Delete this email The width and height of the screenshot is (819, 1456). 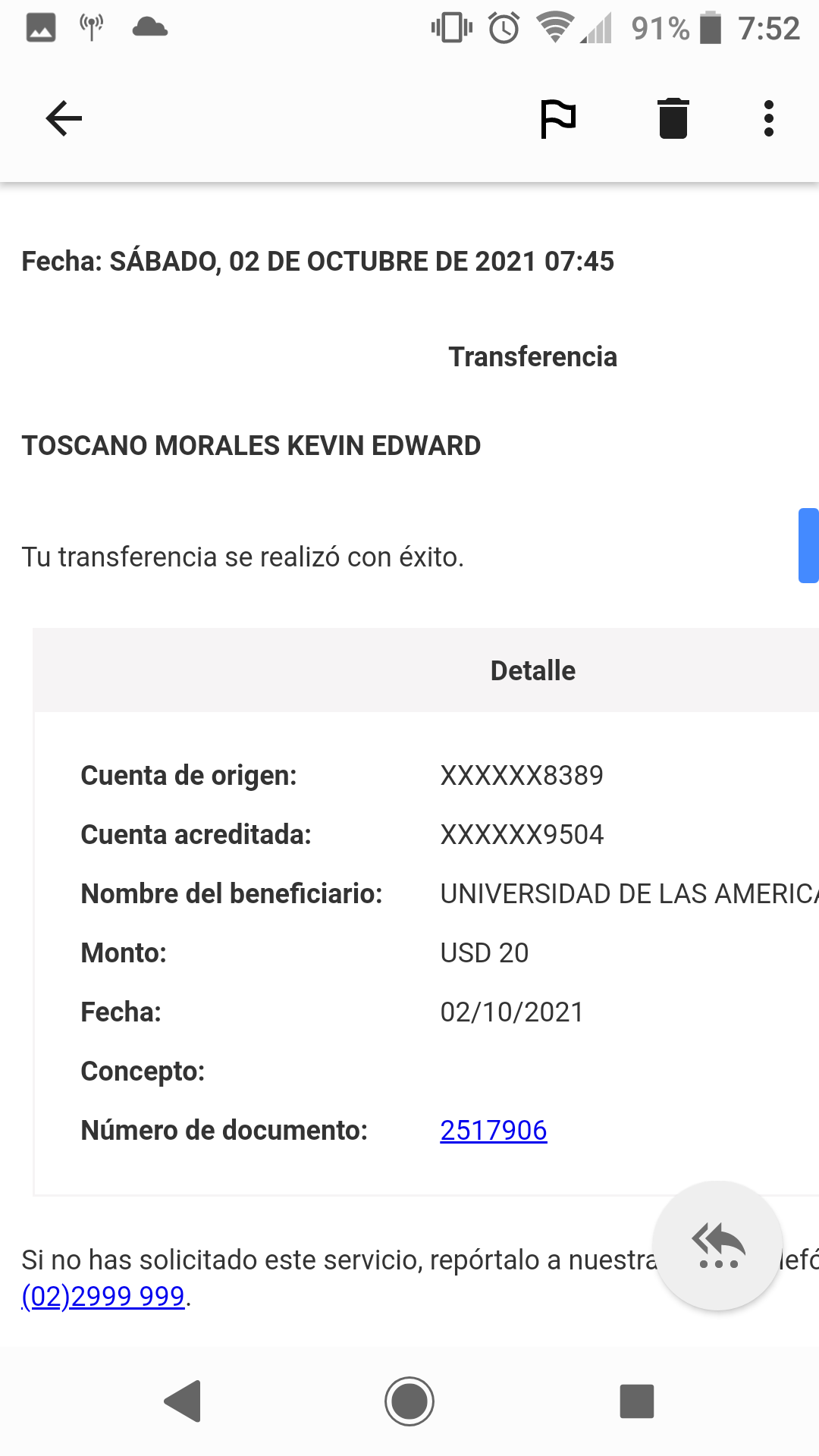673,118
